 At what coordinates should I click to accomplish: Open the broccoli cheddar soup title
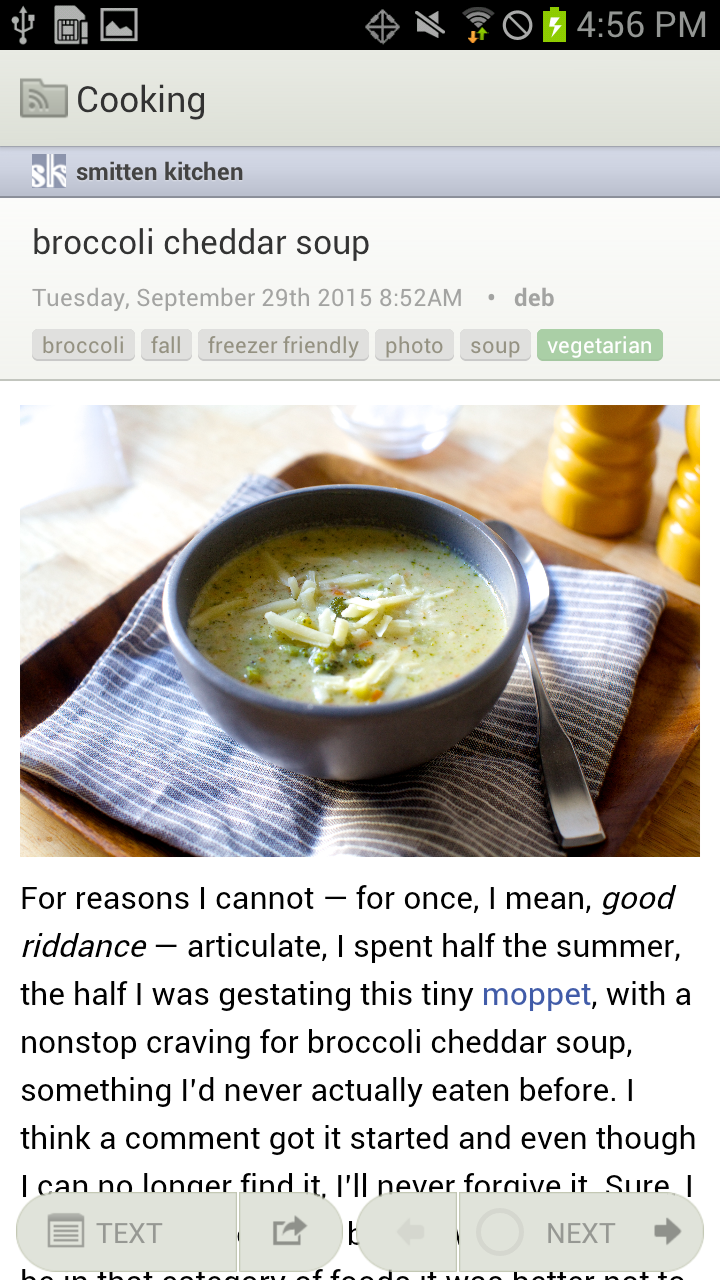201,243
